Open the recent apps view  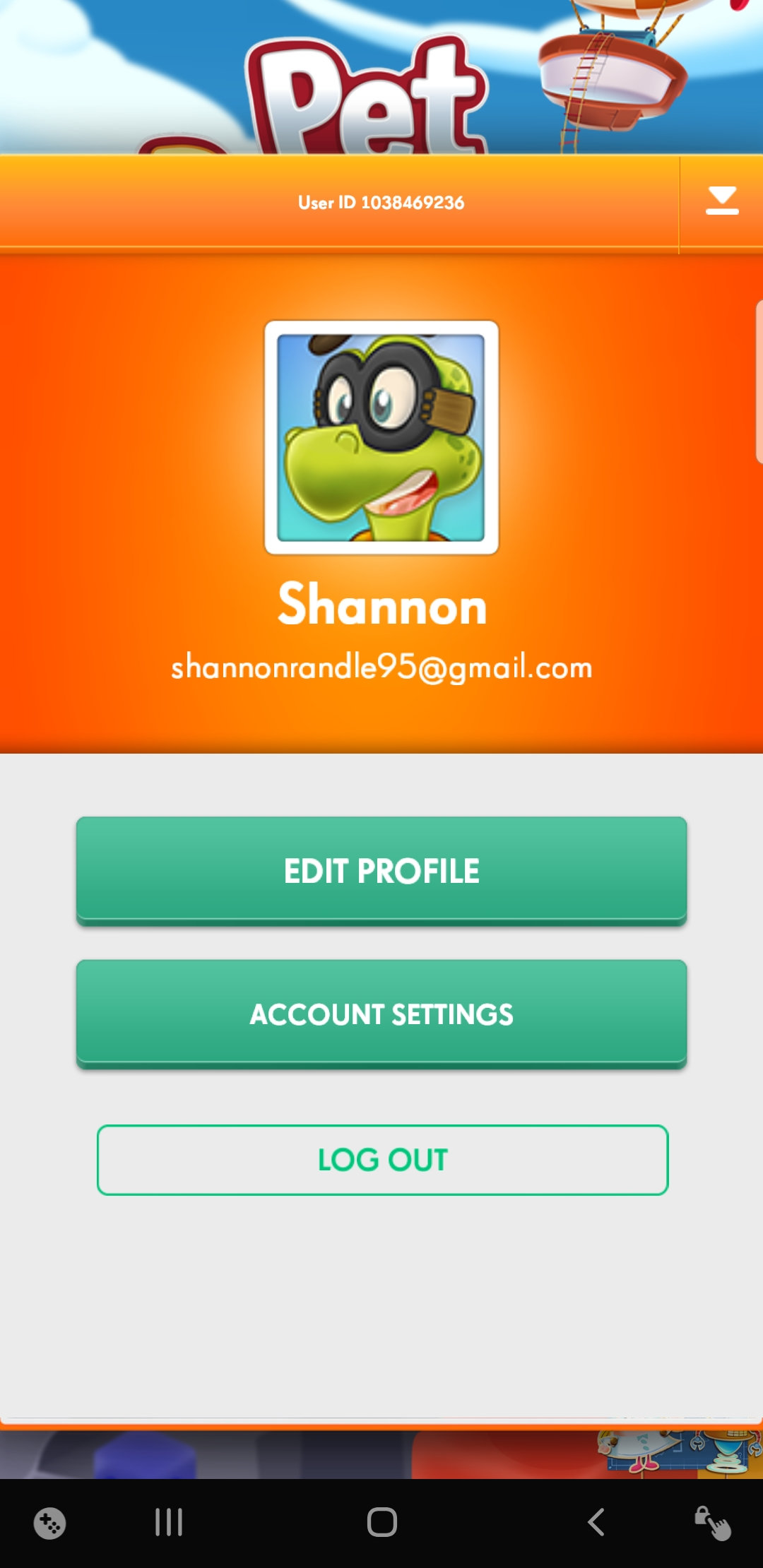coord(169,1522)
